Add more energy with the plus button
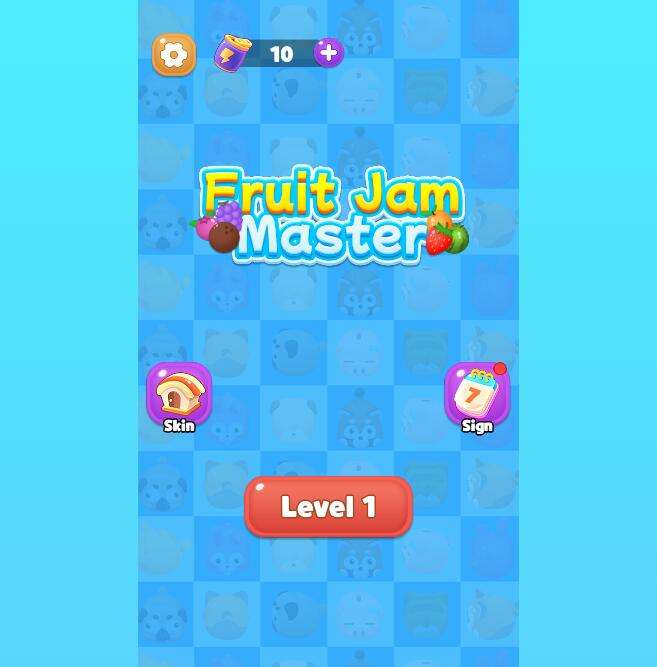This screenshot has height=667, width=657. [328, 53]
